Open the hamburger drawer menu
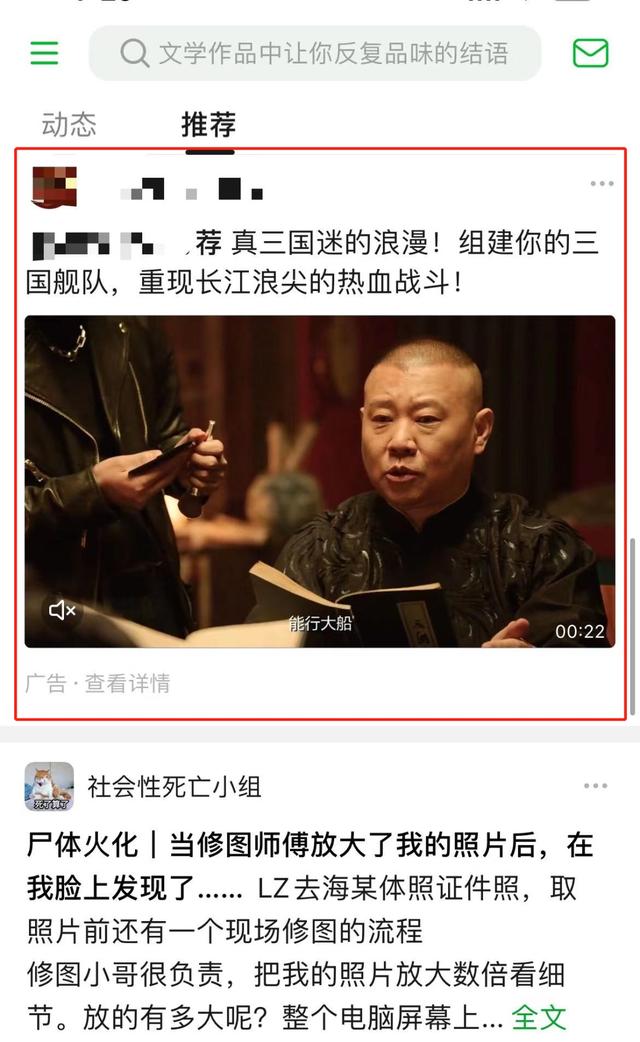The image size is (640, 1042). click(x=44, y=53)
